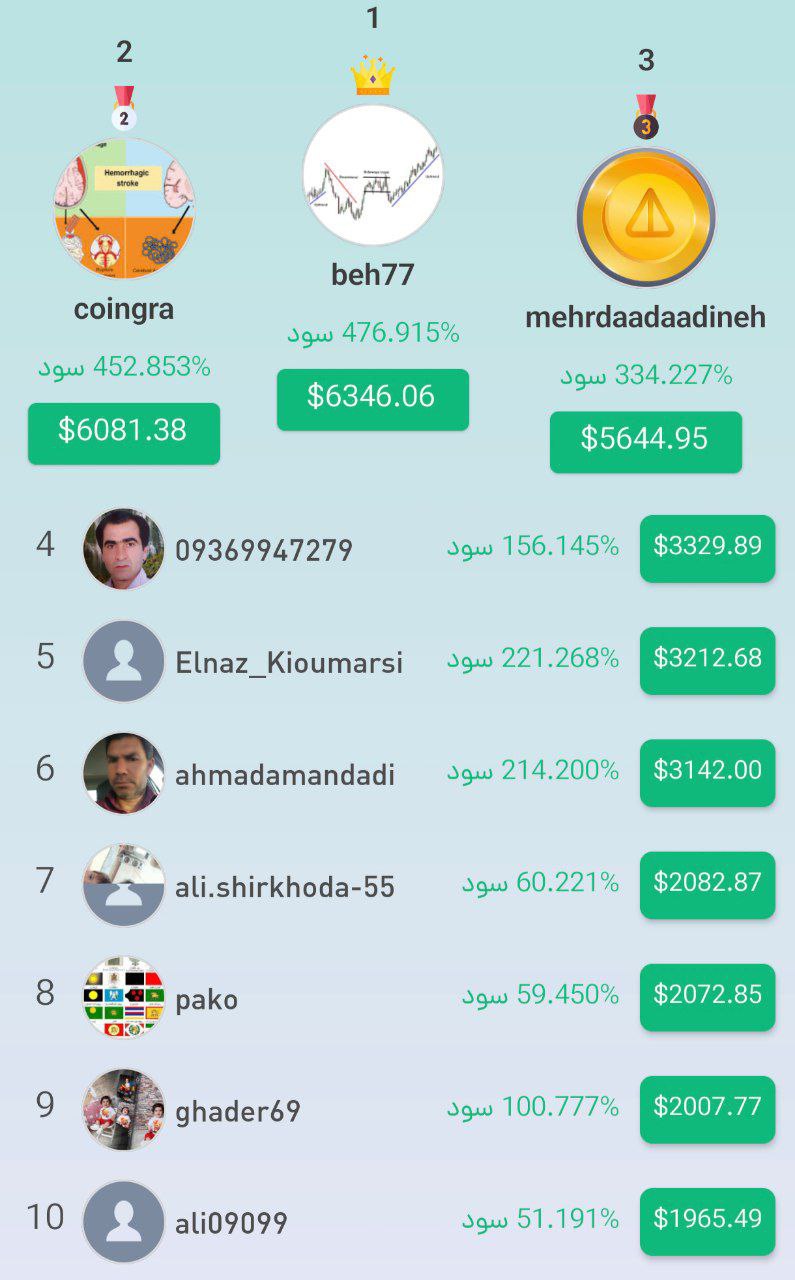Open pako's leaderboard row

click(207, 998)
